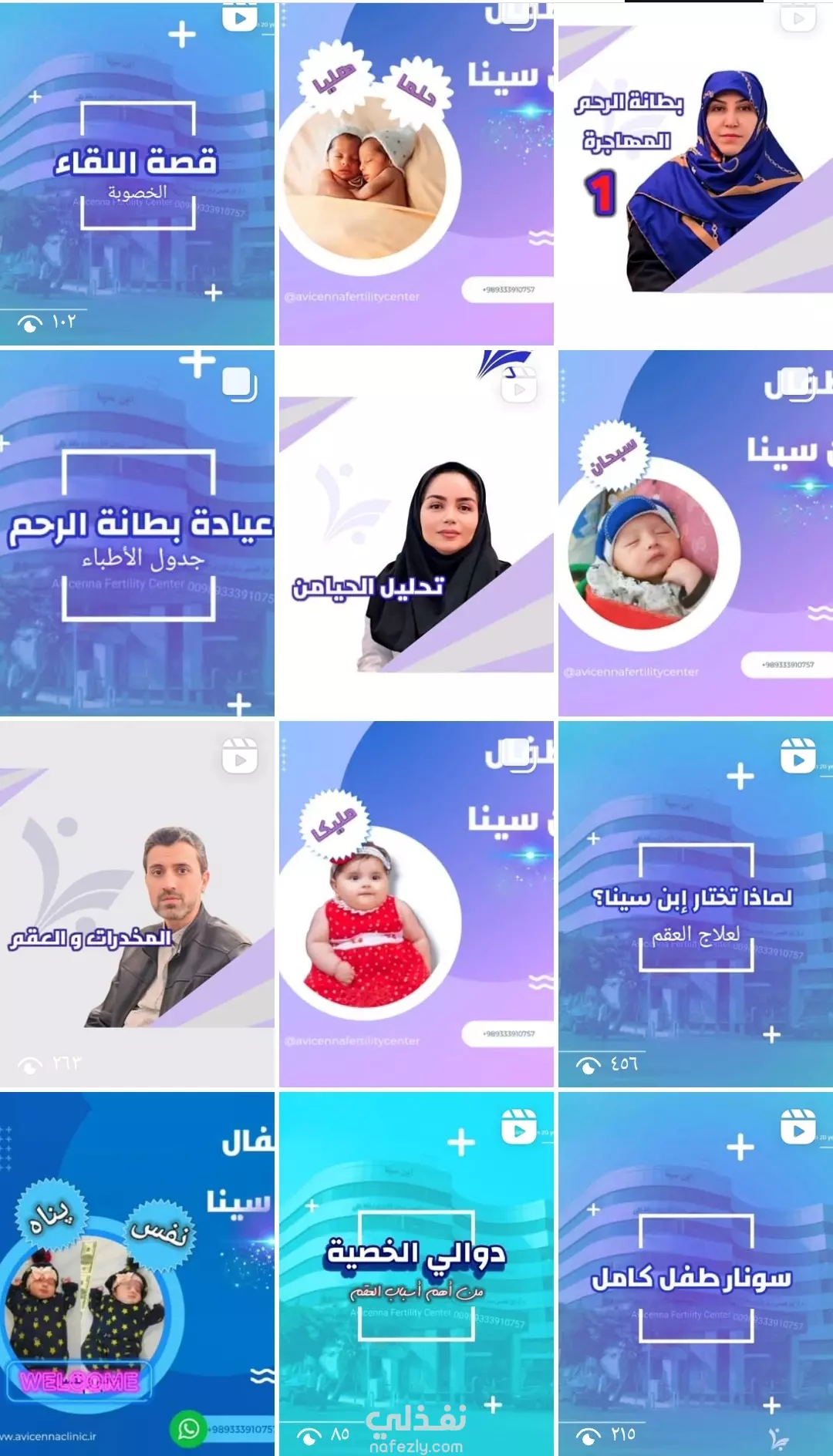Viewport: 833px width, 1456px height.
Task: Open the baby post labeled ملیکا
Action: [416, 904]
